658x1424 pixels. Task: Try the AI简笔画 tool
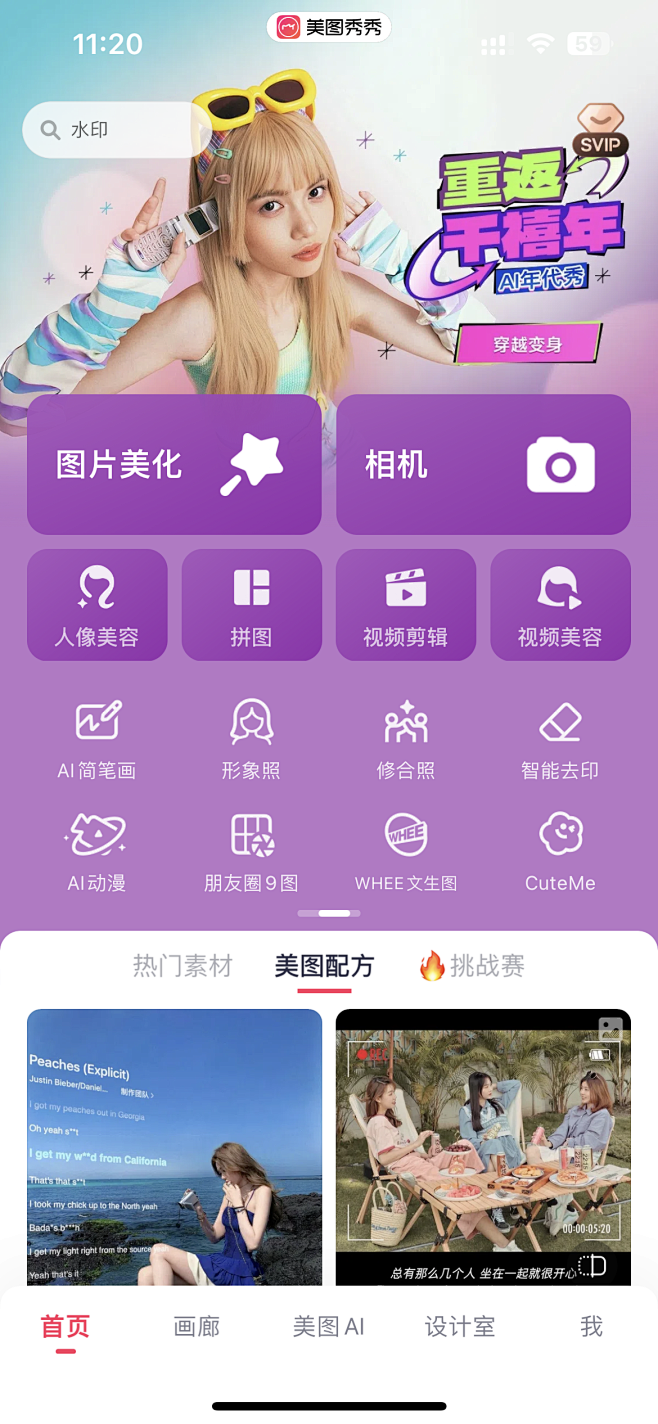(x=97, y=740)
